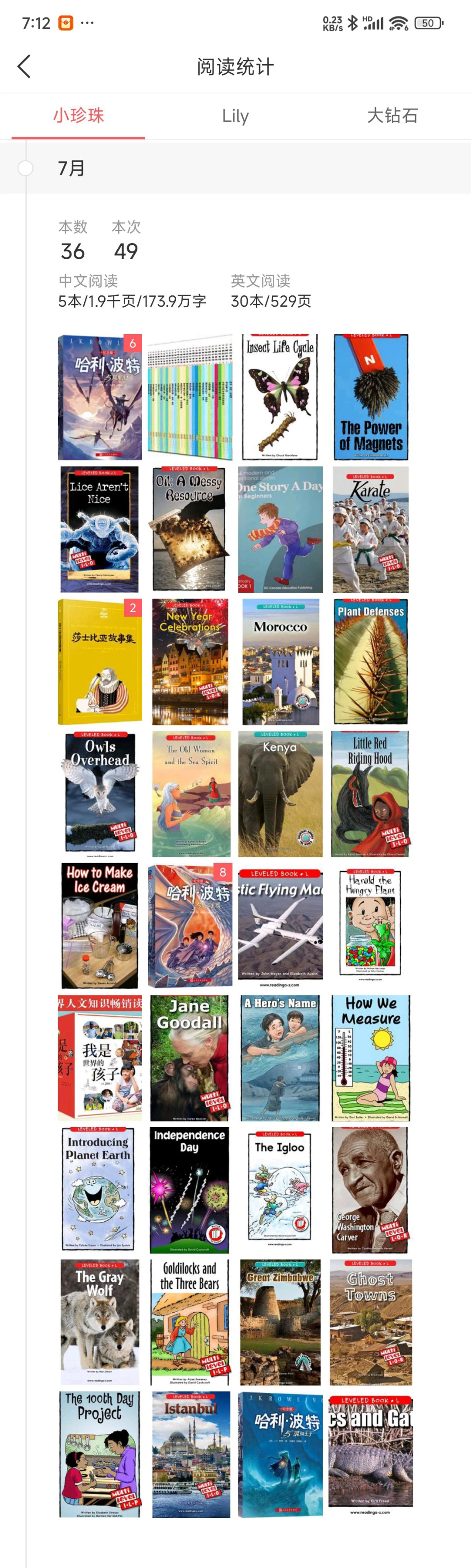Image resolution: width=471 pixels, height=1568 pixels.
Task: Open Little Red Riding Hood book
Action: click(x=370, y=794)
